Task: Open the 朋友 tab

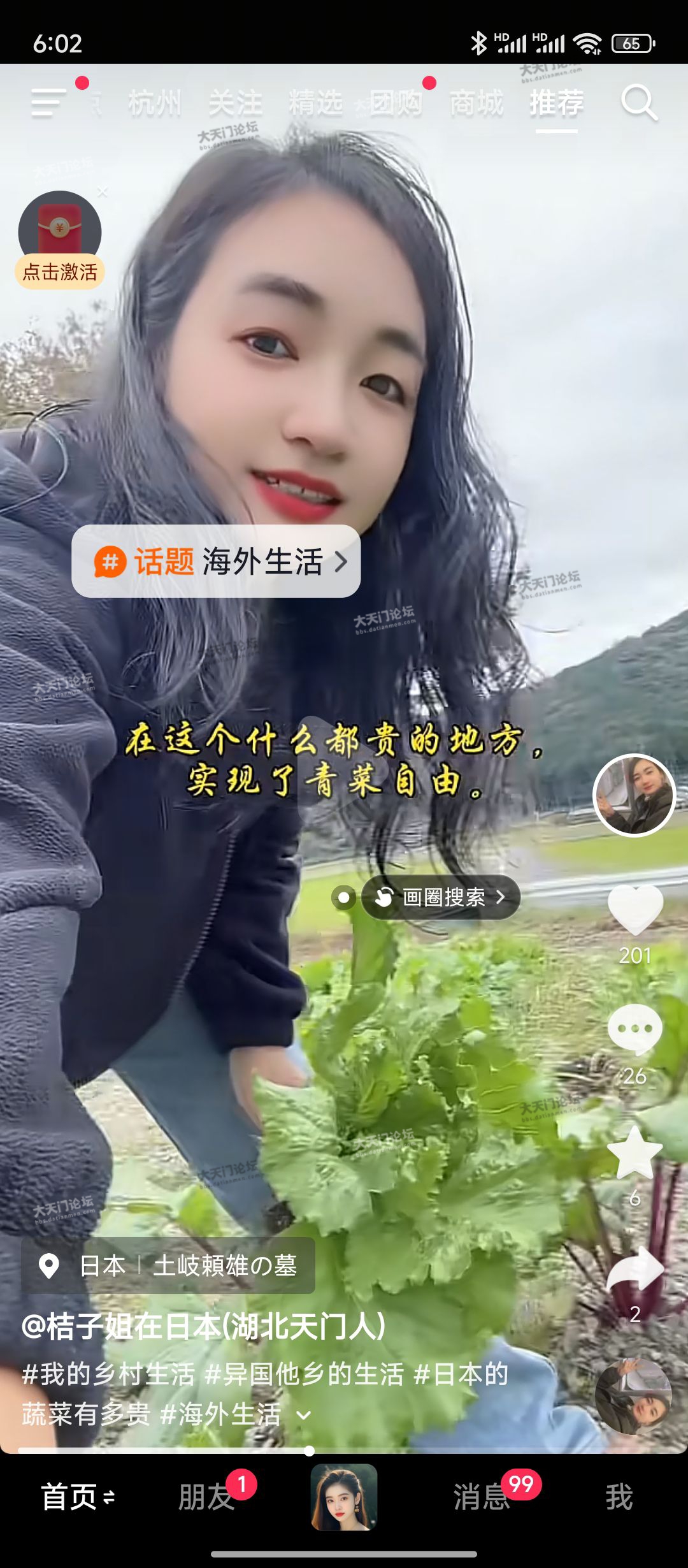Action: click(206, 1497)
